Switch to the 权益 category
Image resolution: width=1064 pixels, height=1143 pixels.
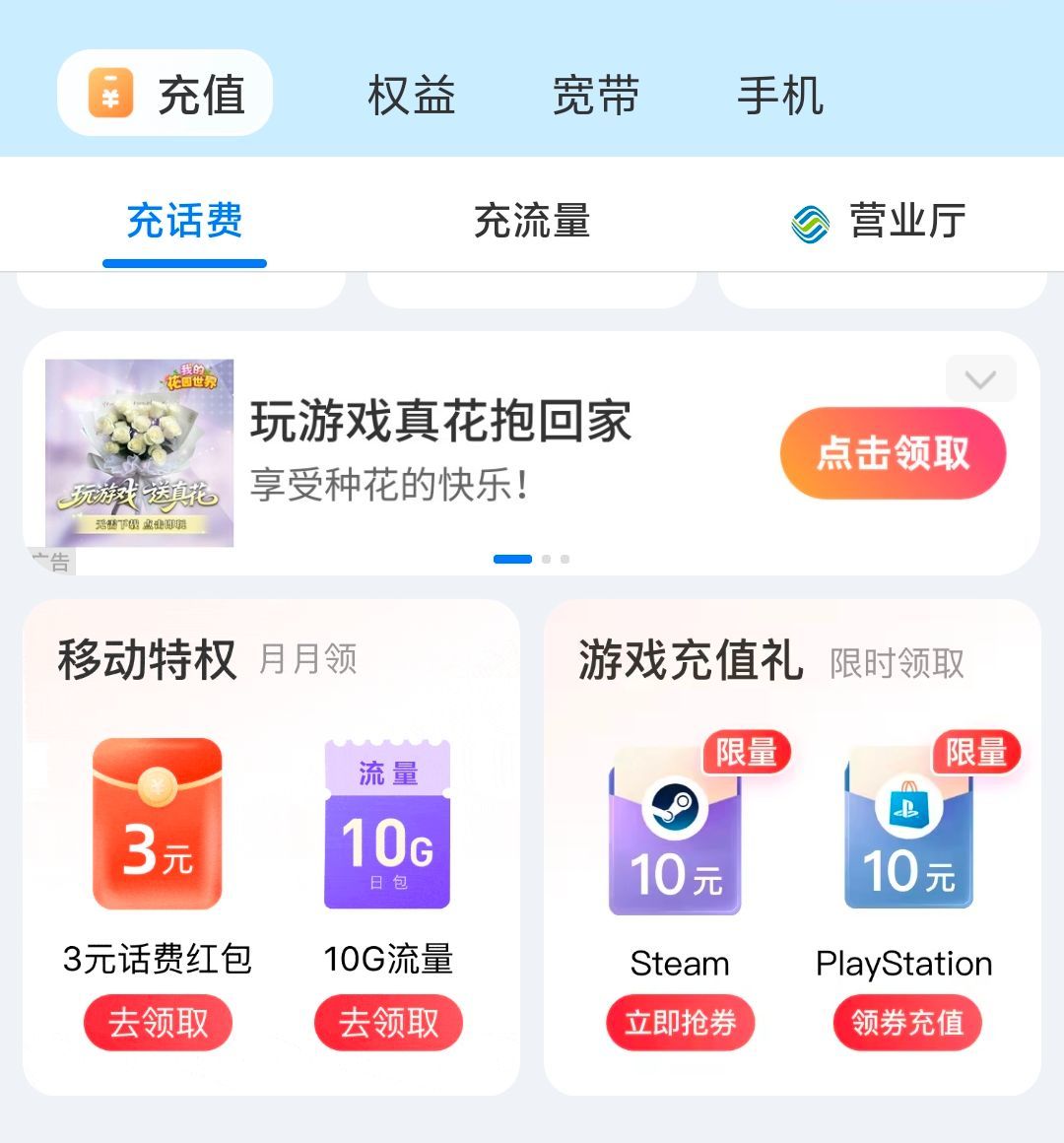click(411, 96)
